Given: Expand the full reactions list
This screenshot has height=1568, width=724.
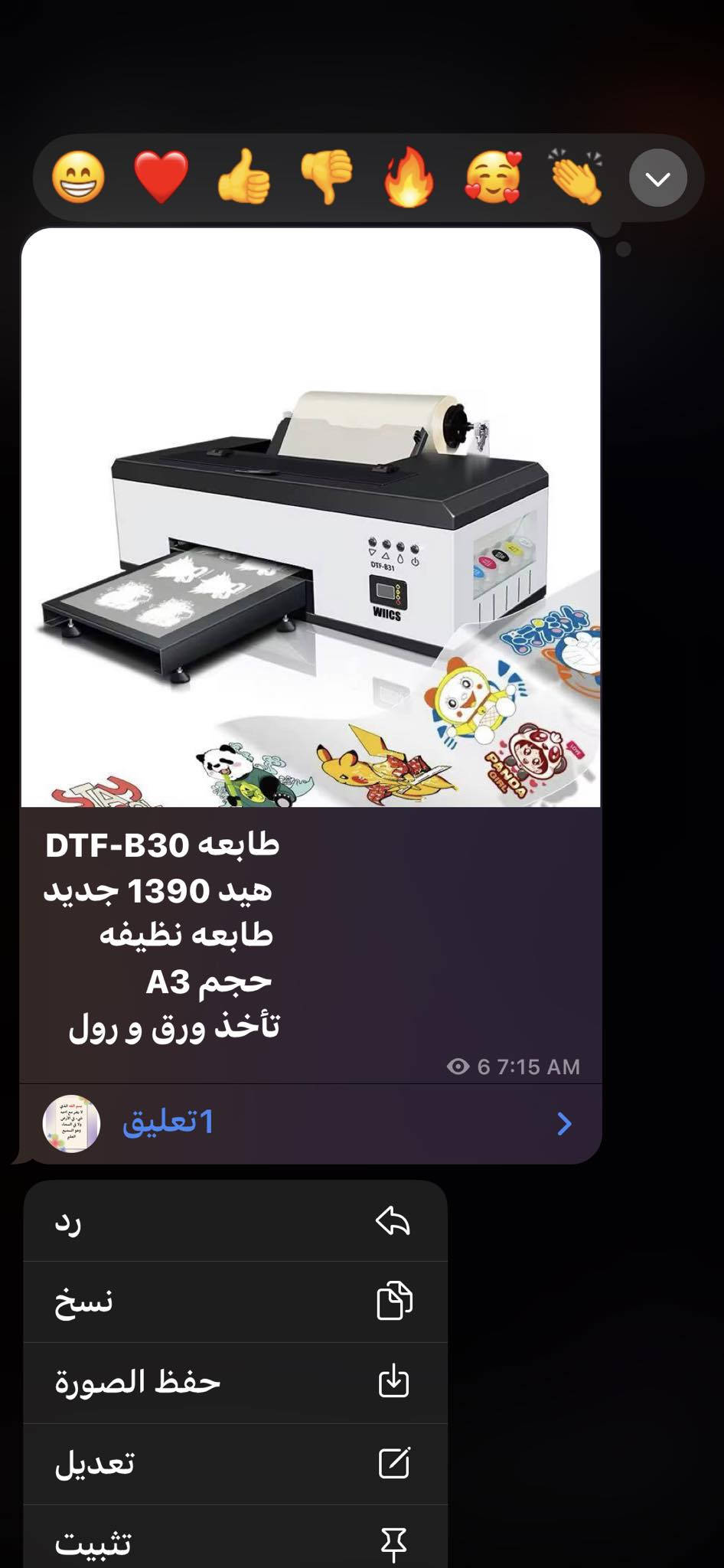Looking at the screenshot, I should [x=657, y=178].
